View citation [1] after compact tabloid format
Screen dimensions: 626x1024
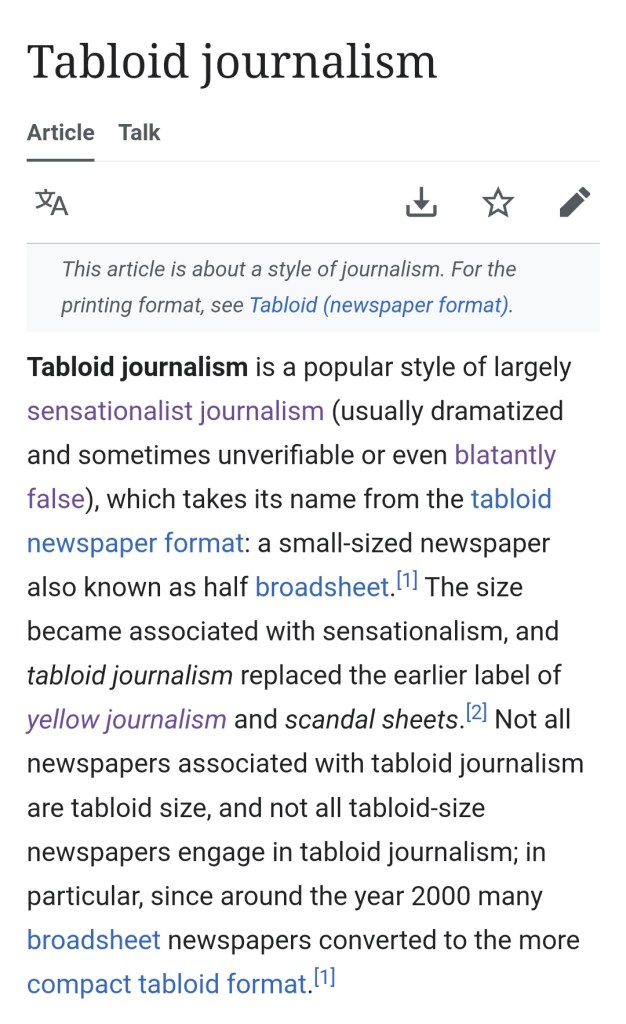pyautogui.click(x=323, y=979)
